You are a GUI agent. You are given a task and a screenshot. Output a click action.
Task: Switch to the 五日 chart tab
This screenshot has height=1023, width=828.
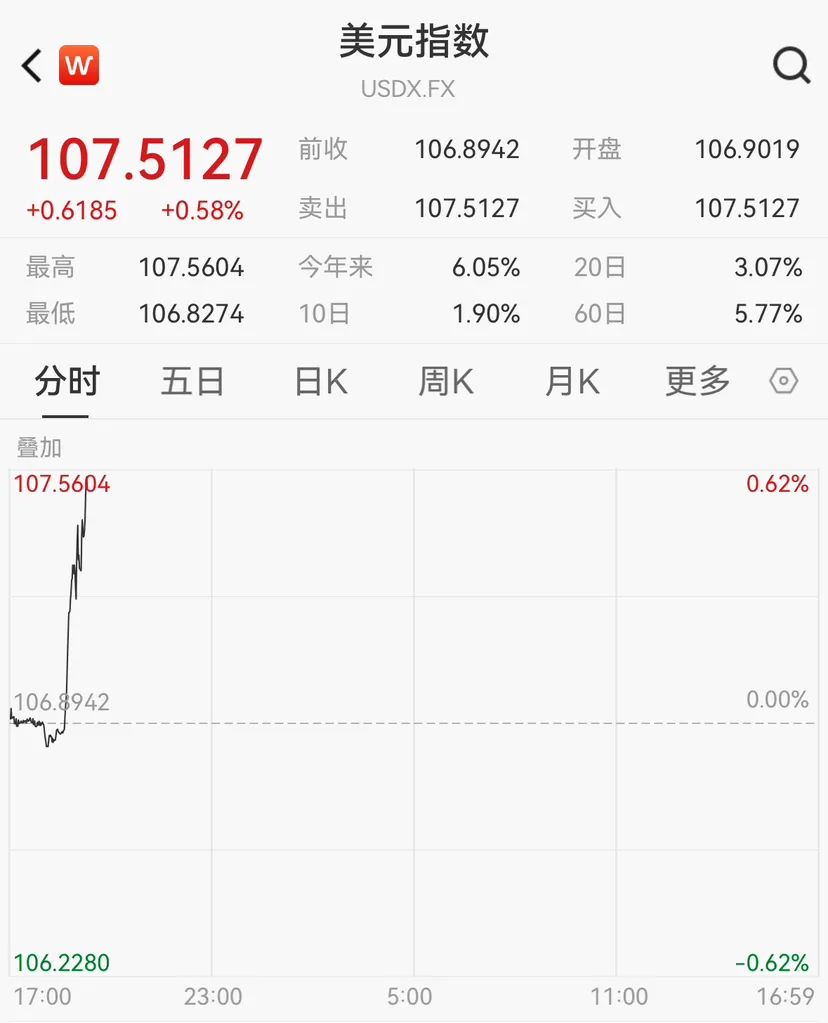click(x=192, y=380)
